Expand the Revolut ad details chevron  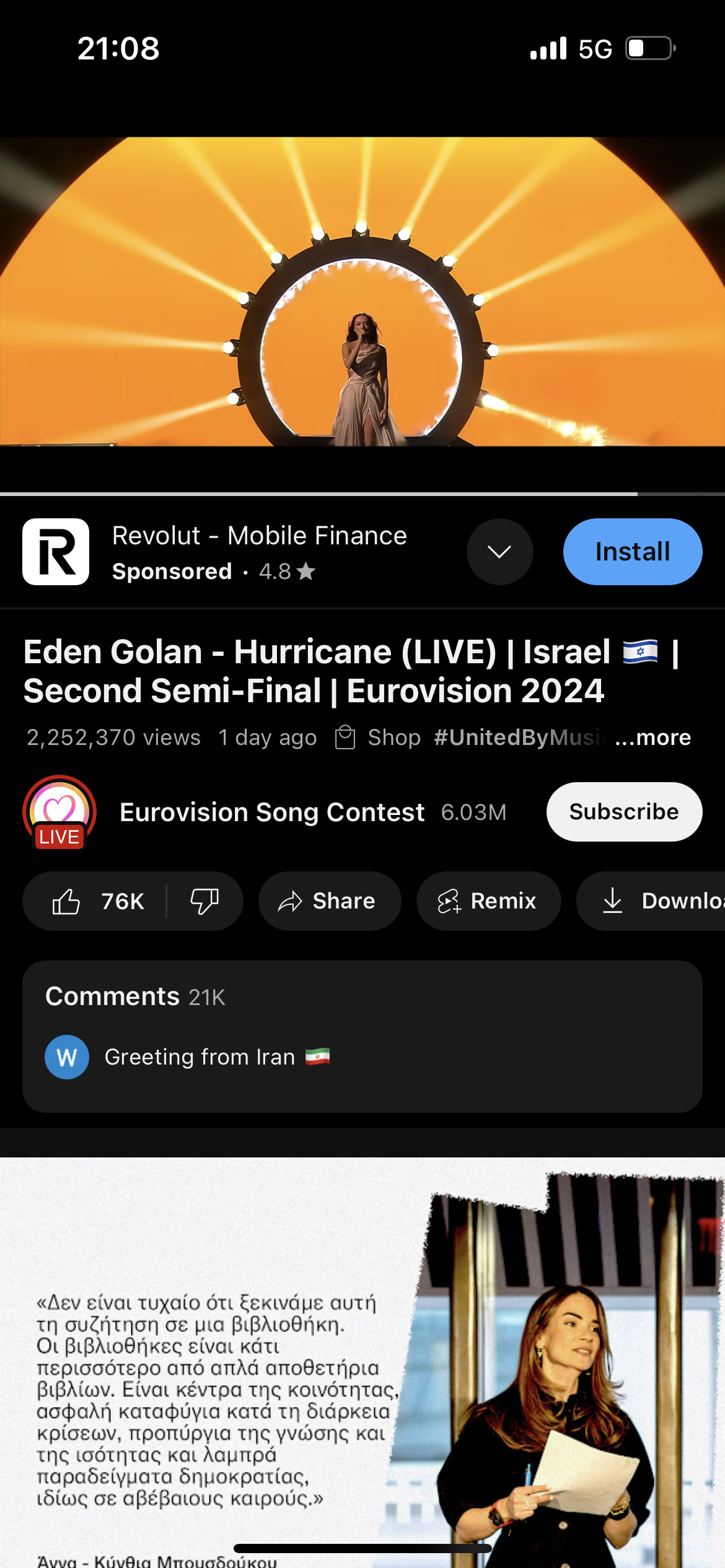tap(499, 552)
